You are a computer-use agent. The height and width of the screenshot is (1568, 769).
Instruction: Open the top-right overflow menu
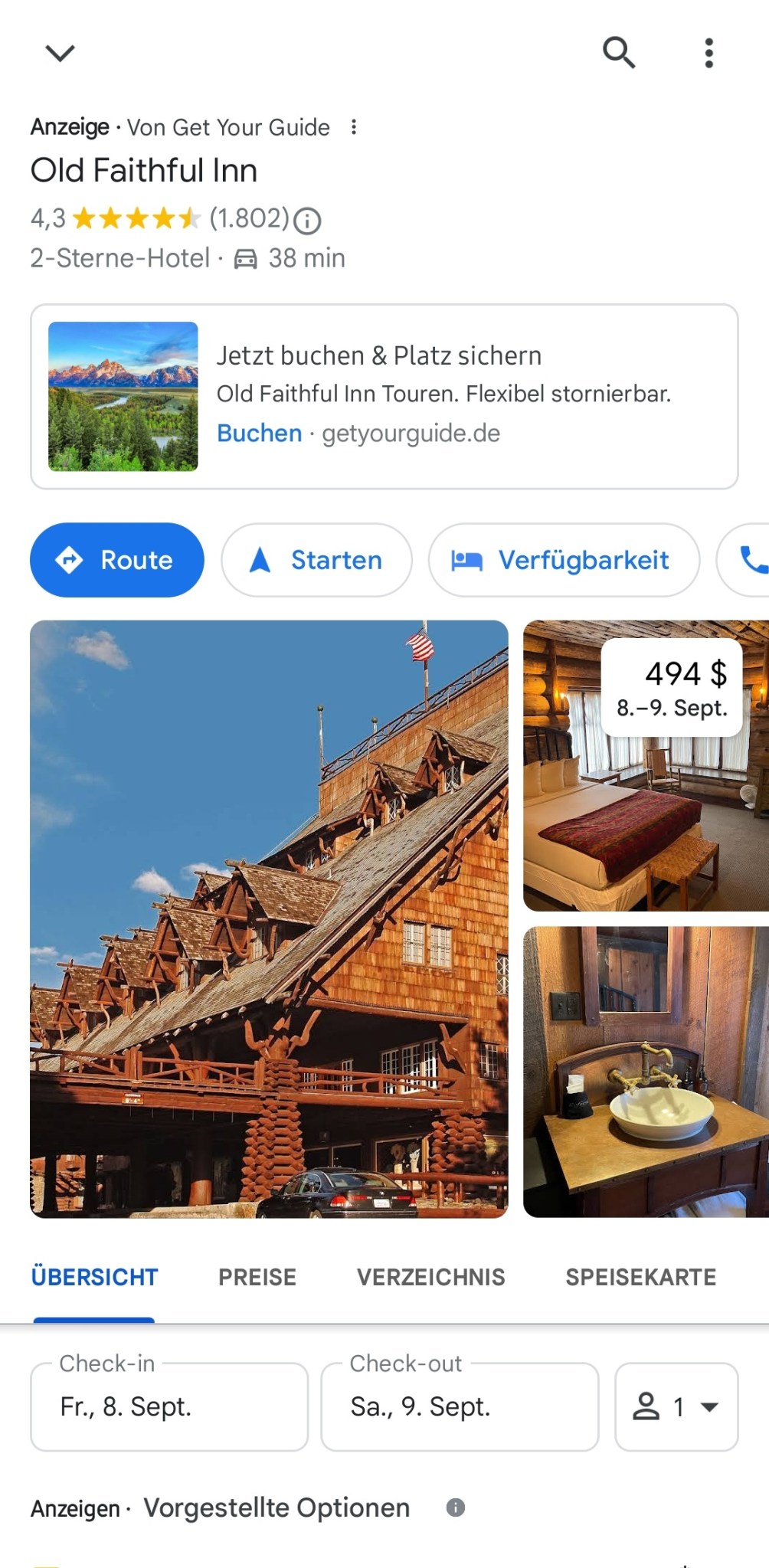pos(708,53)
